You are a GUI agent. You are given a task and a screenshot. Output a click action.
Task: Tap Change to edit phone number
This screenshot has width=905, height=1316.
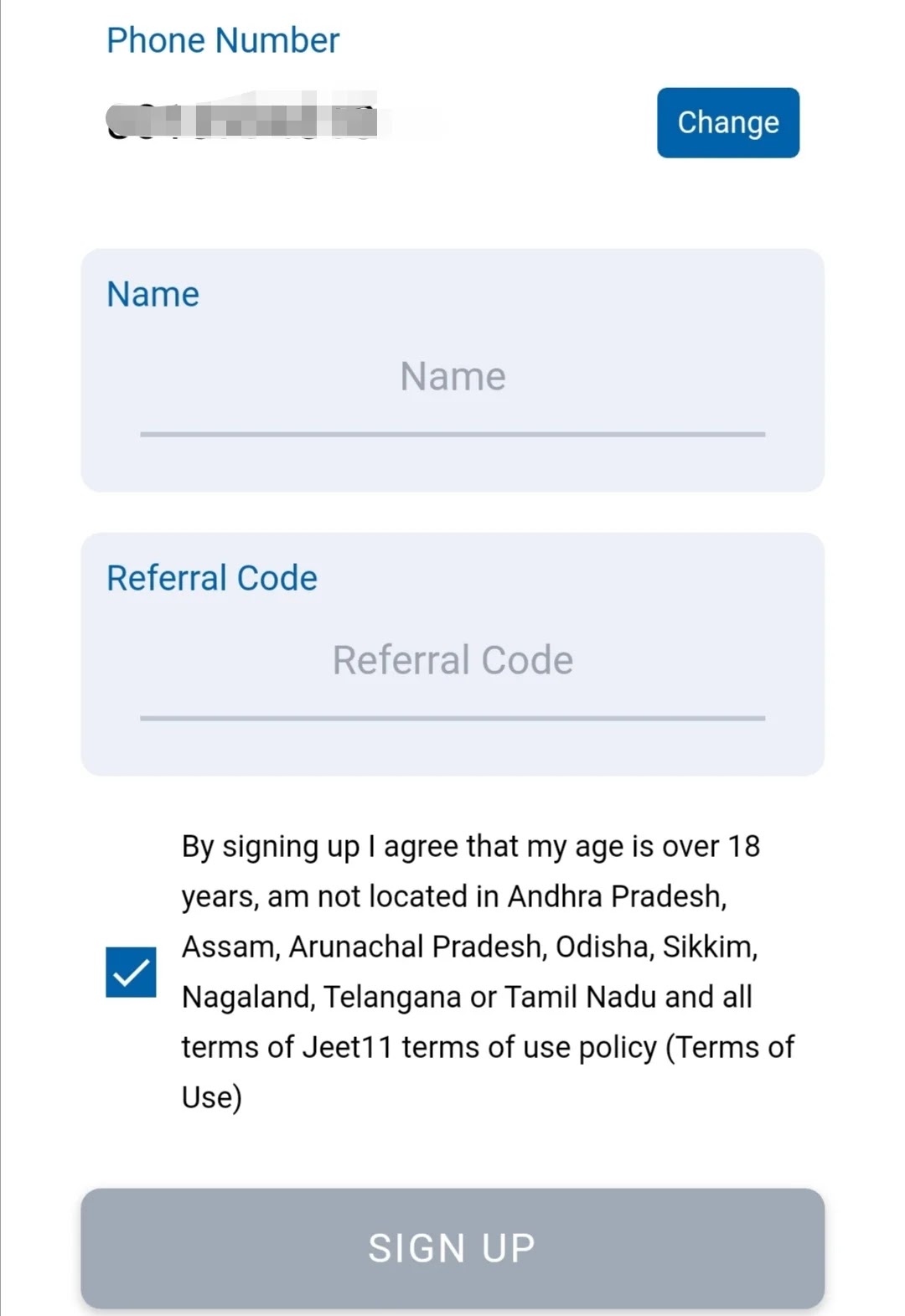point(727,122)
